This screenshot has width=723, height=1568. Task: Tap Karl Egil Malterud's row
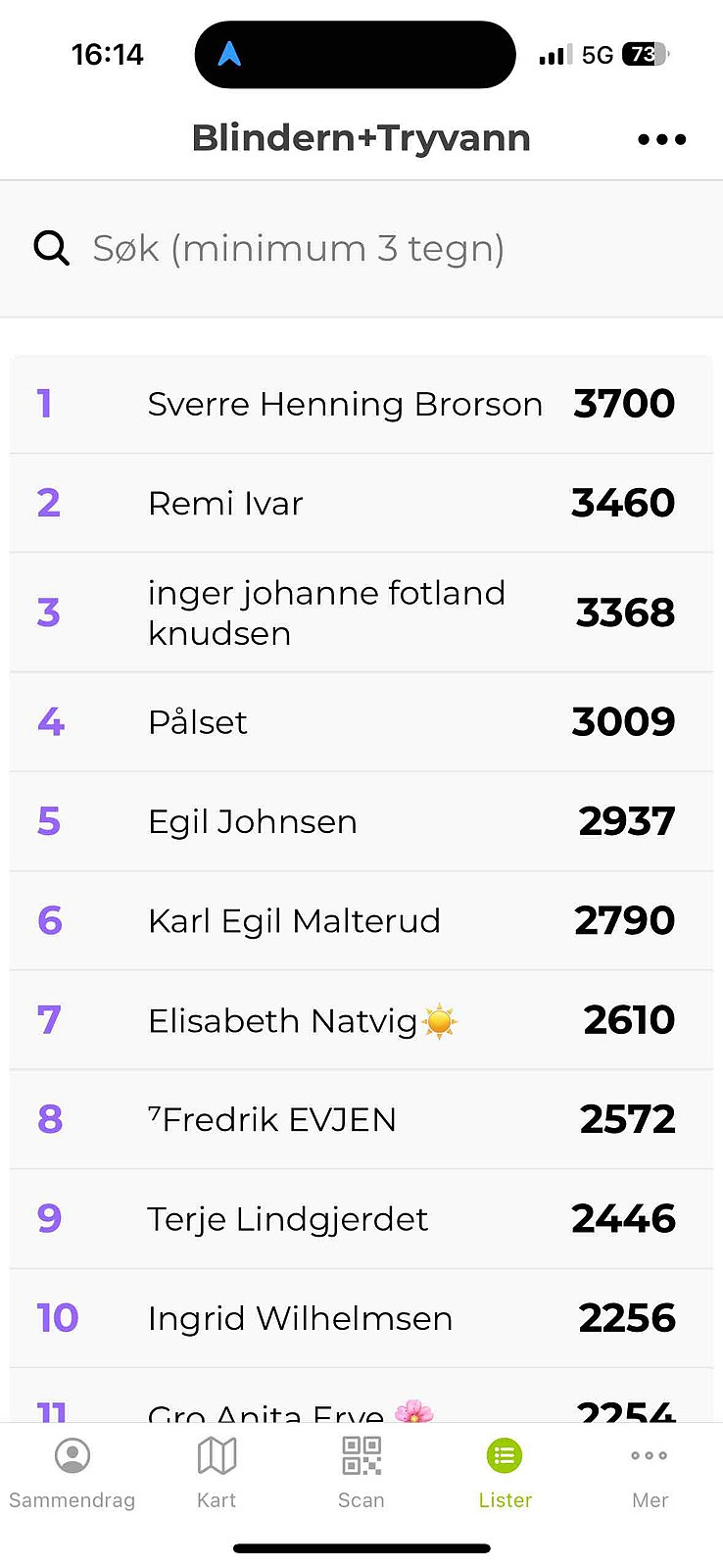pos(361,921)
